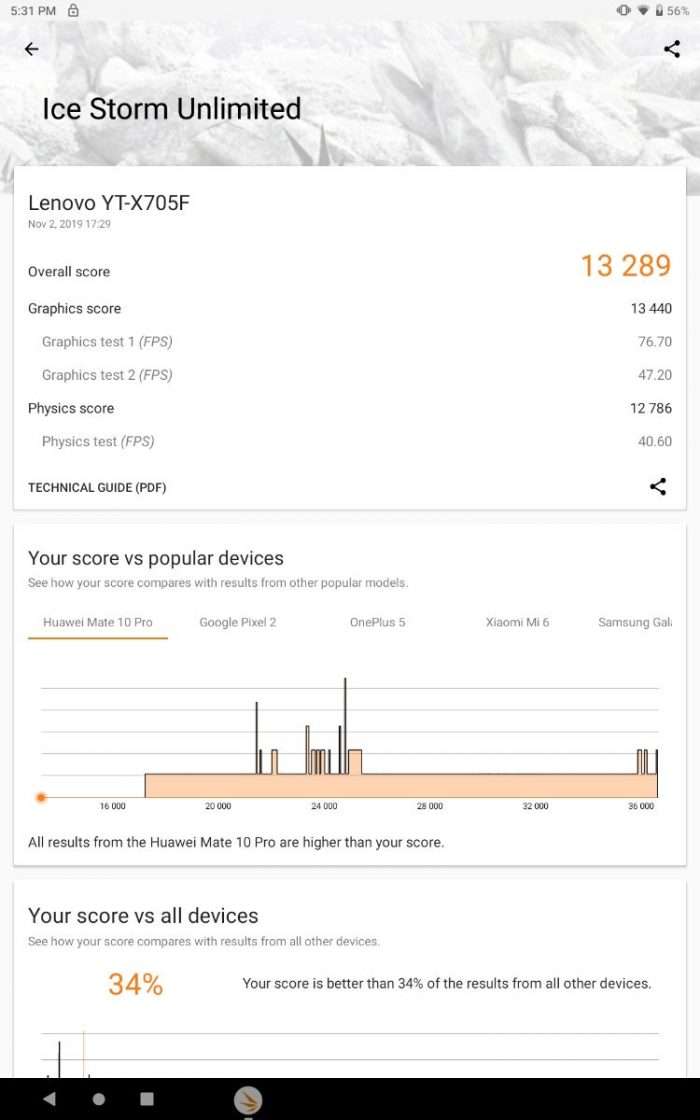Open the Technical Guide (PDF) link

(x=97, y=488)
